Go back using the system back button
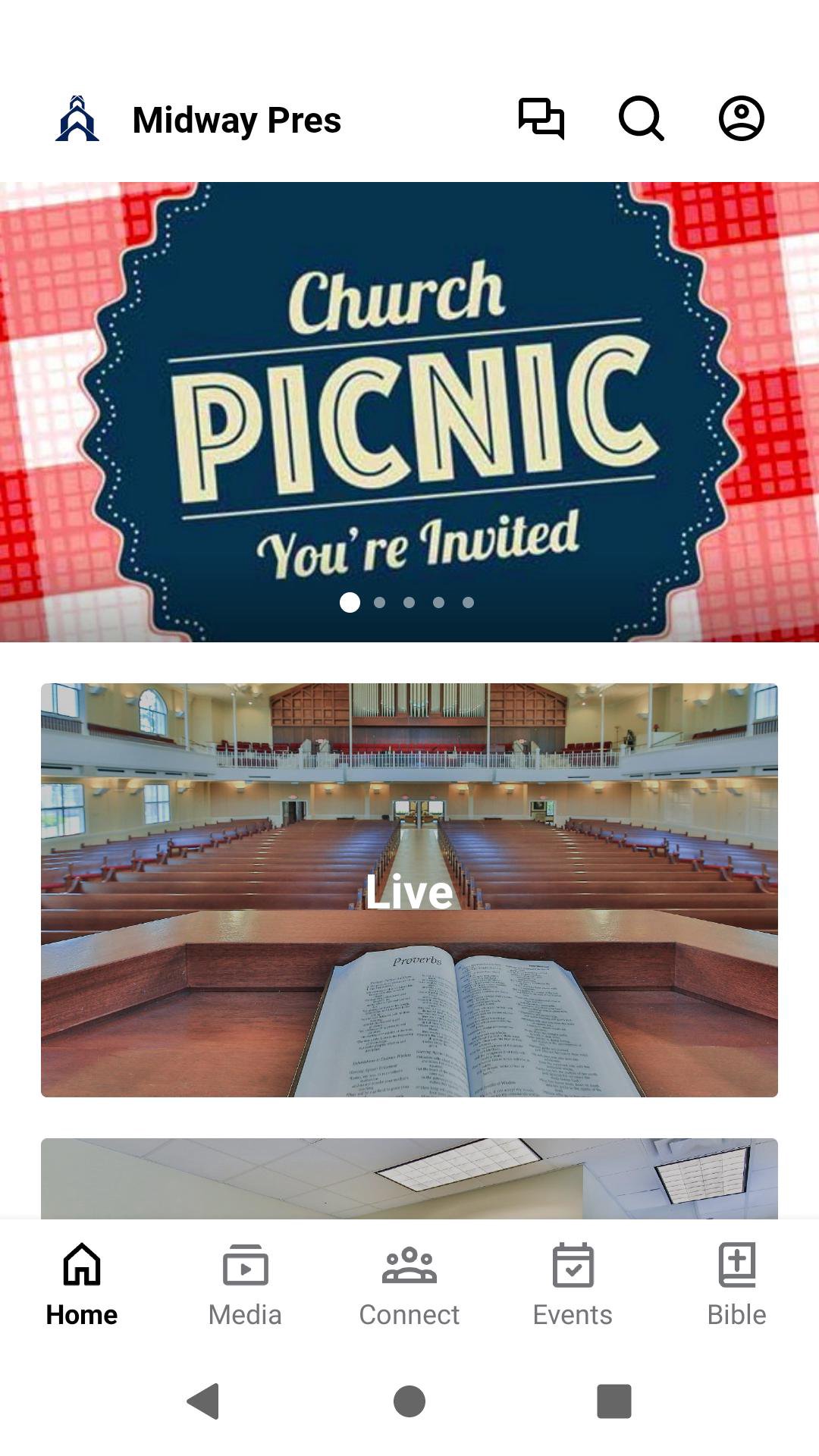Viewport: 819px width, 1456px height. coord(203,1401)
